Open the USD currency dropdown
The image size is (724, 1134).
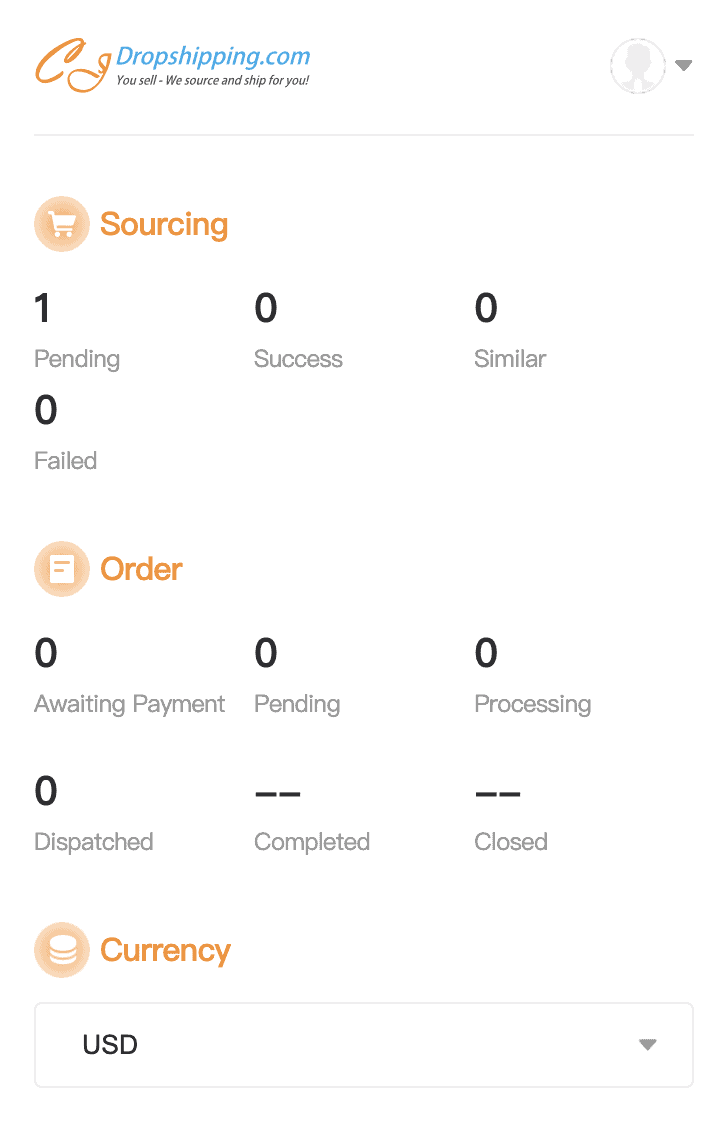pyautogui.click(x=363, y=1044)
